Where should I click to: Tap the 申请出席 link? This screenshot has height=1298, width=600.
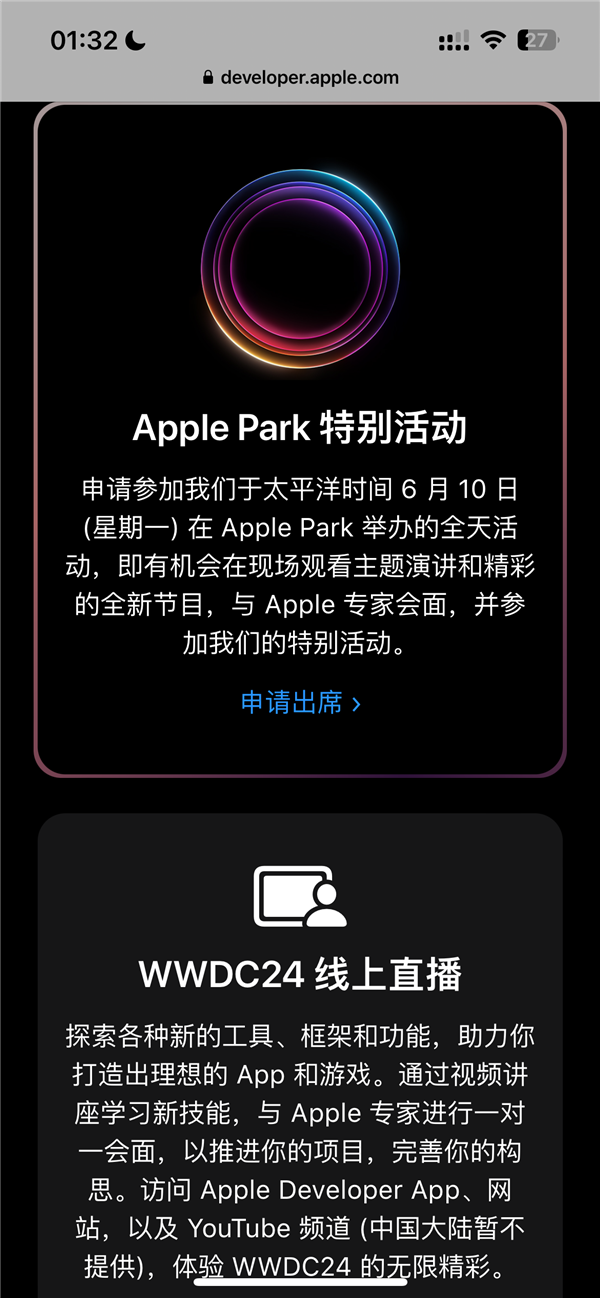[300, 703]
